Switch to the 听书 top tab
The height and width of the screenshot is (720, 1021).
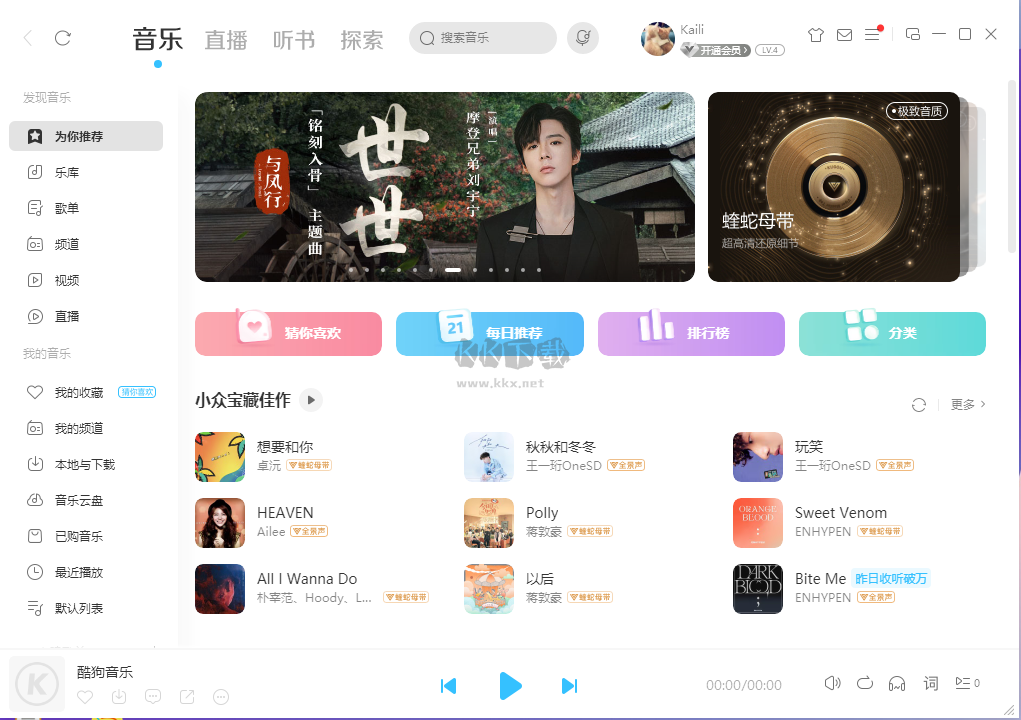(x=294, y=40)
